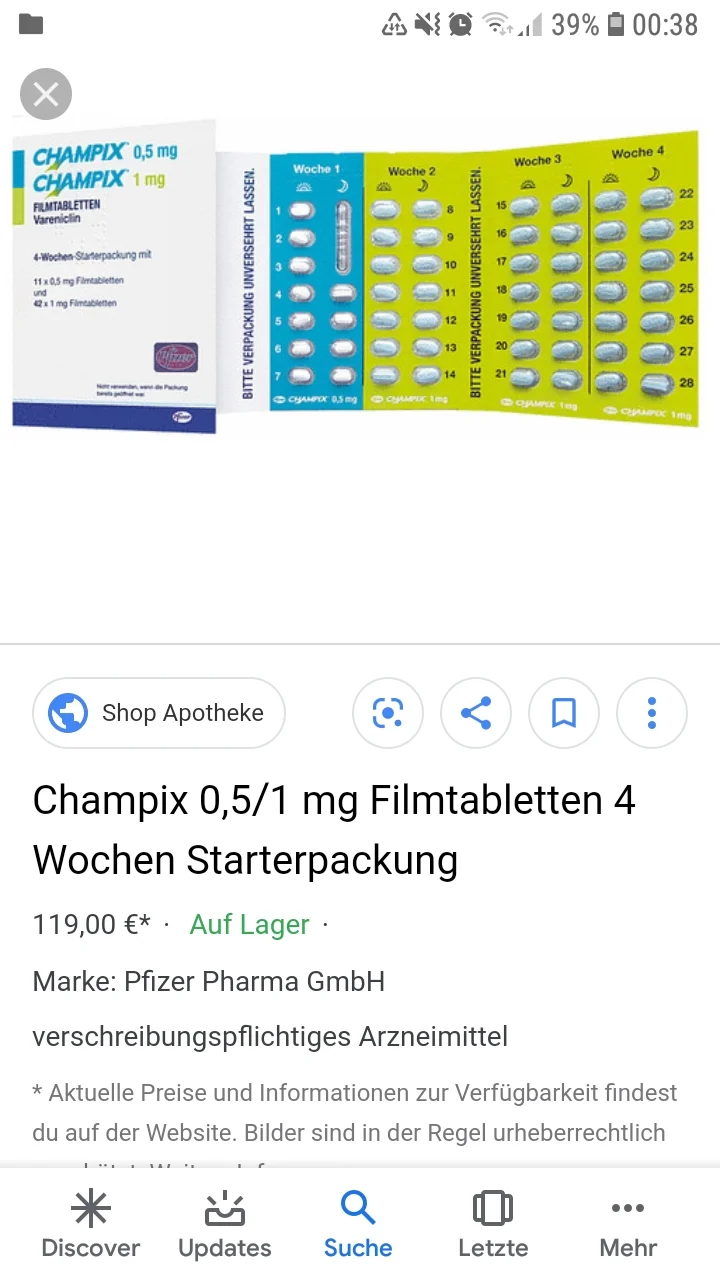Screen dimensions: 720x1280
Task: Select the Updates inbox icon
Action: [224, 1208]
